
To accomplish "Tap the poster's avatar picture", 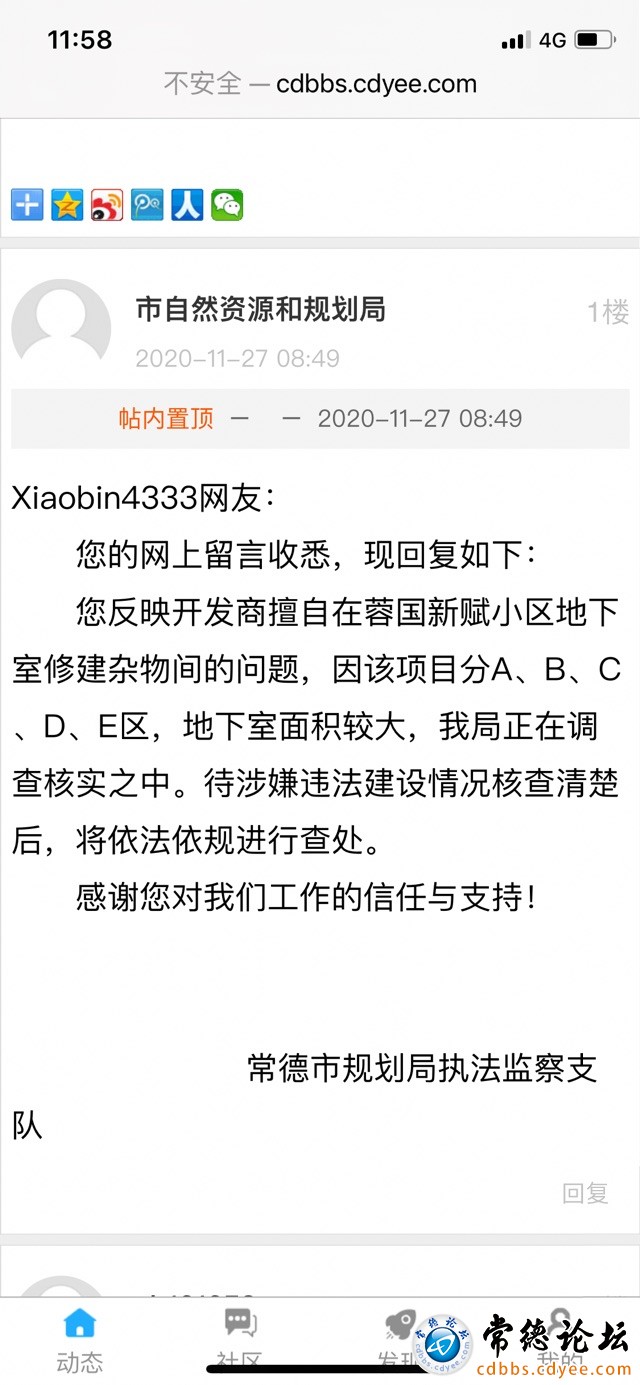I will pos(61,328).
